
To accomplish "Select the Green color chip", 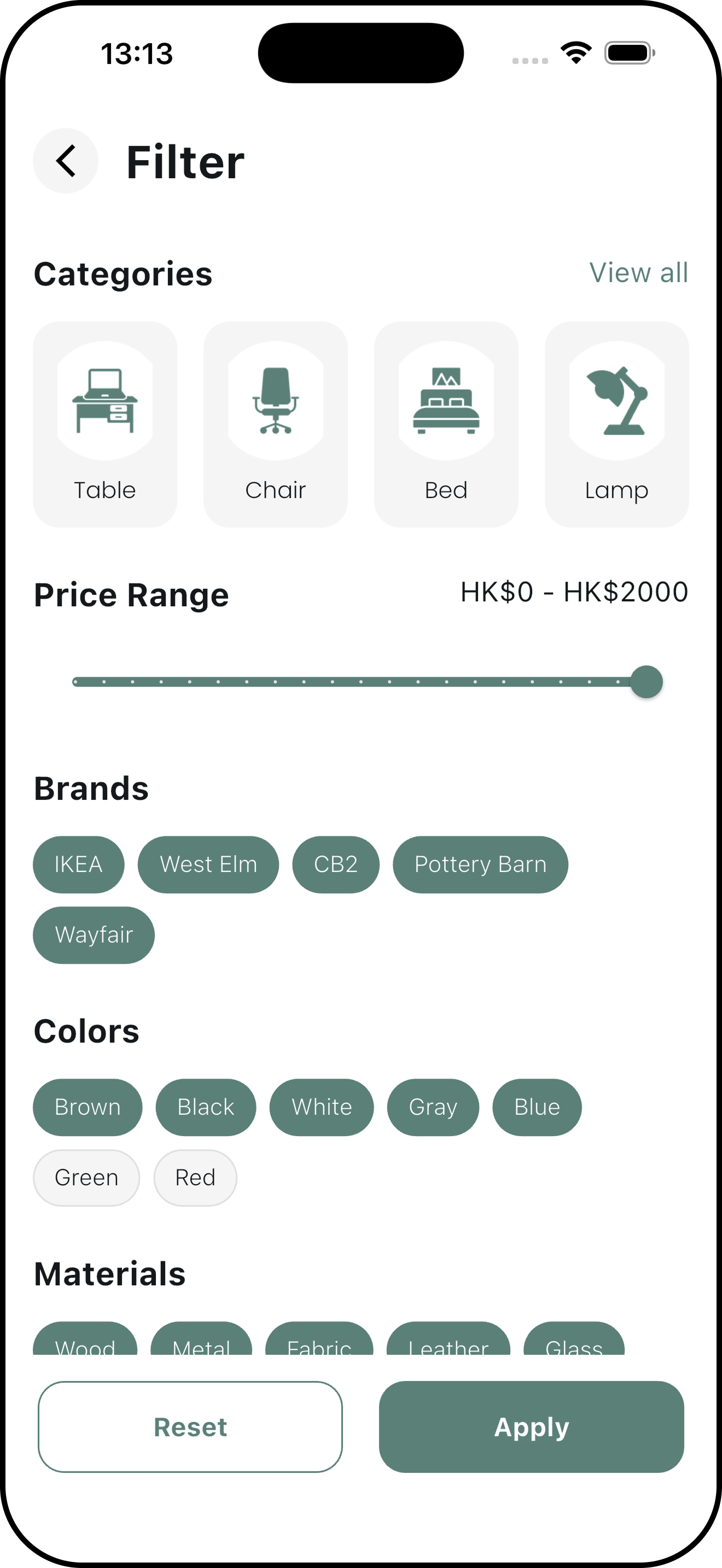I will pos(86,1178).
